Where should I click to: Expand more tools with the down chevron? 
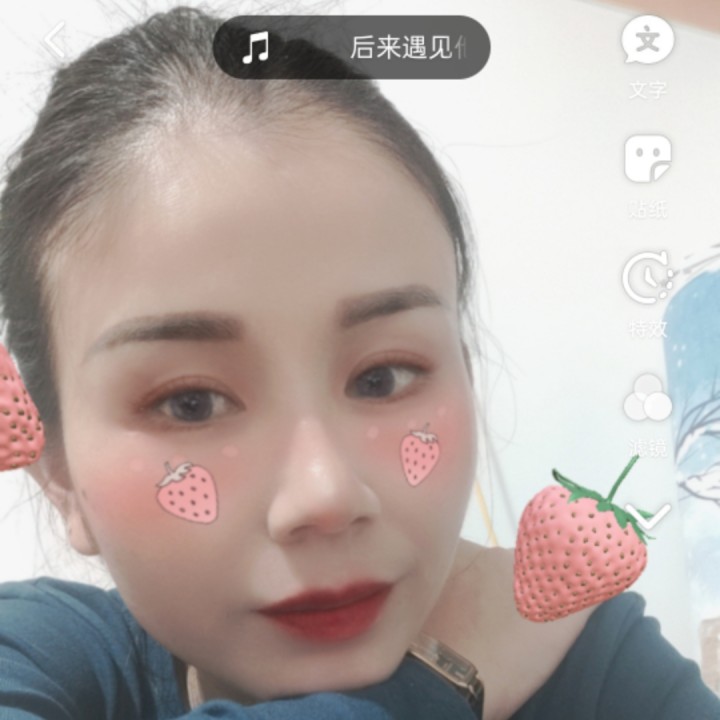click(x=648, y=516)
